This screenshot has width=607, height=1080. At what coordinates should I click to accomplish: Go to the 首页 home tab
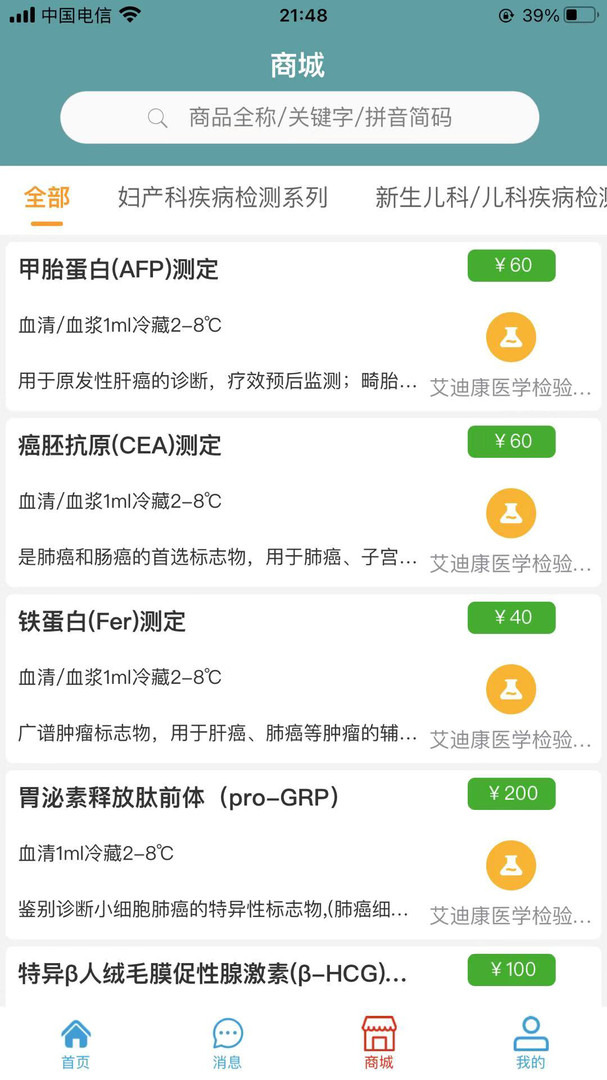[x=76, y=1043]
